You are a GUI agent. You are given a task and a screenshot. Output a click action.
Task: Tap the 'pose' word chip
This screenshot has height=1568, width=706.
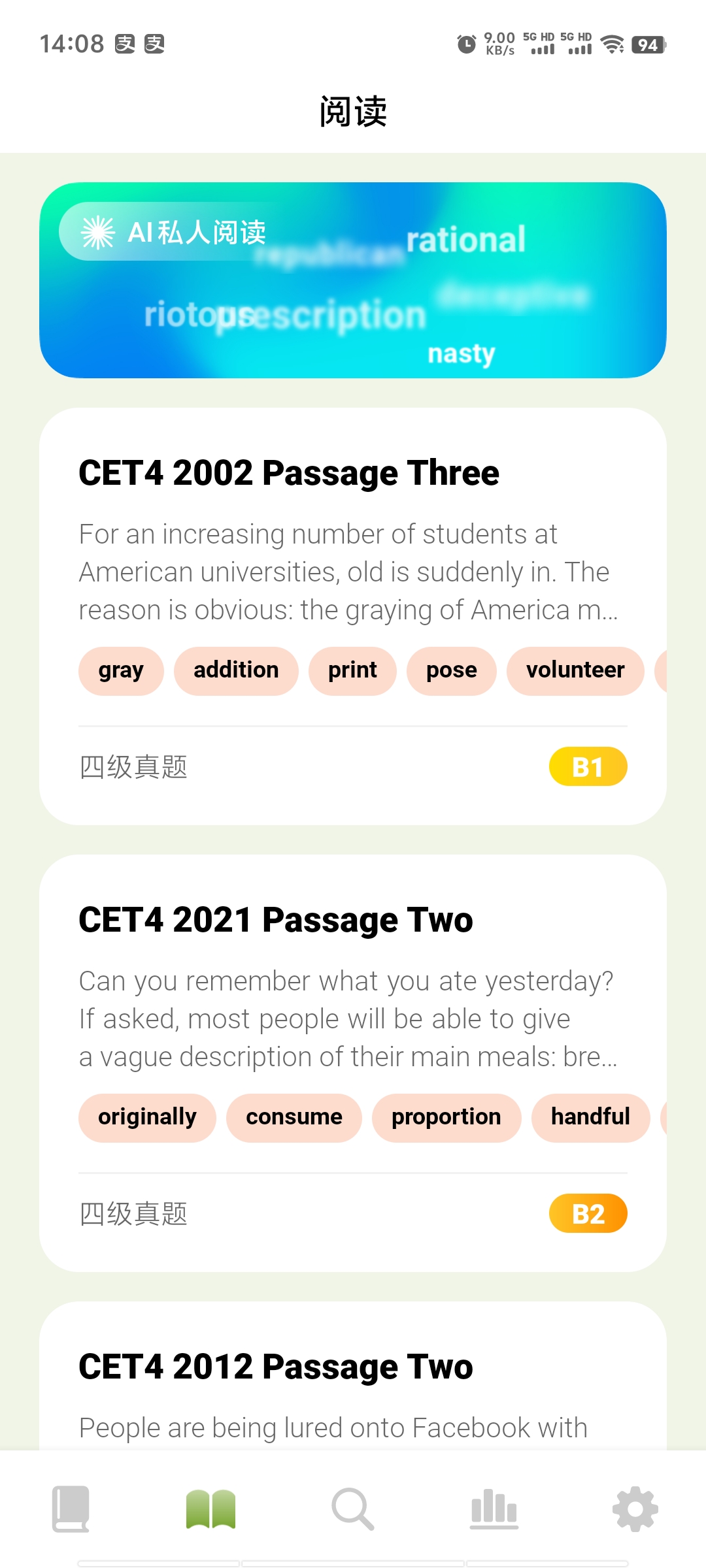[x=451, y=671]
